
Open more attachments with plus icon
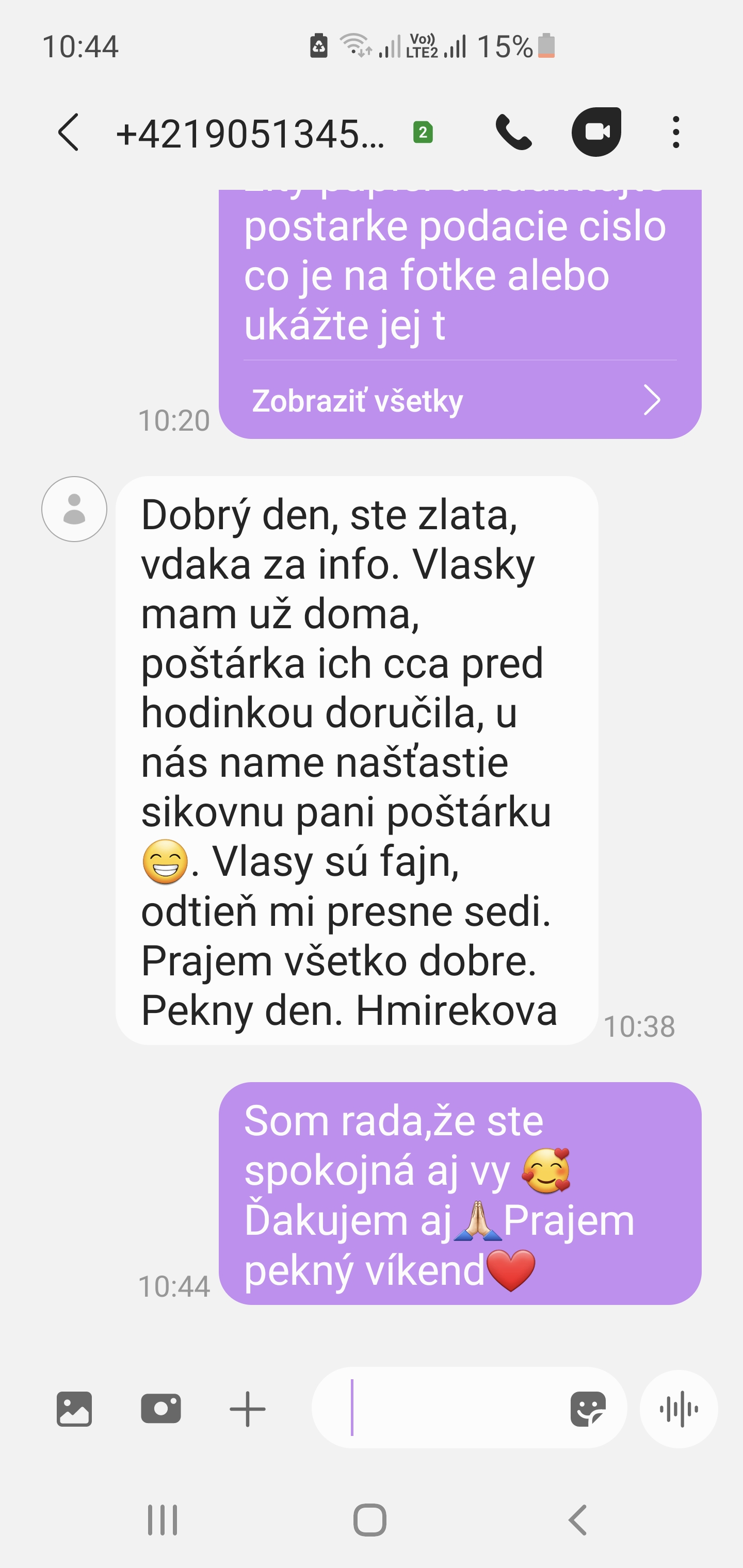click(247, 1409)
